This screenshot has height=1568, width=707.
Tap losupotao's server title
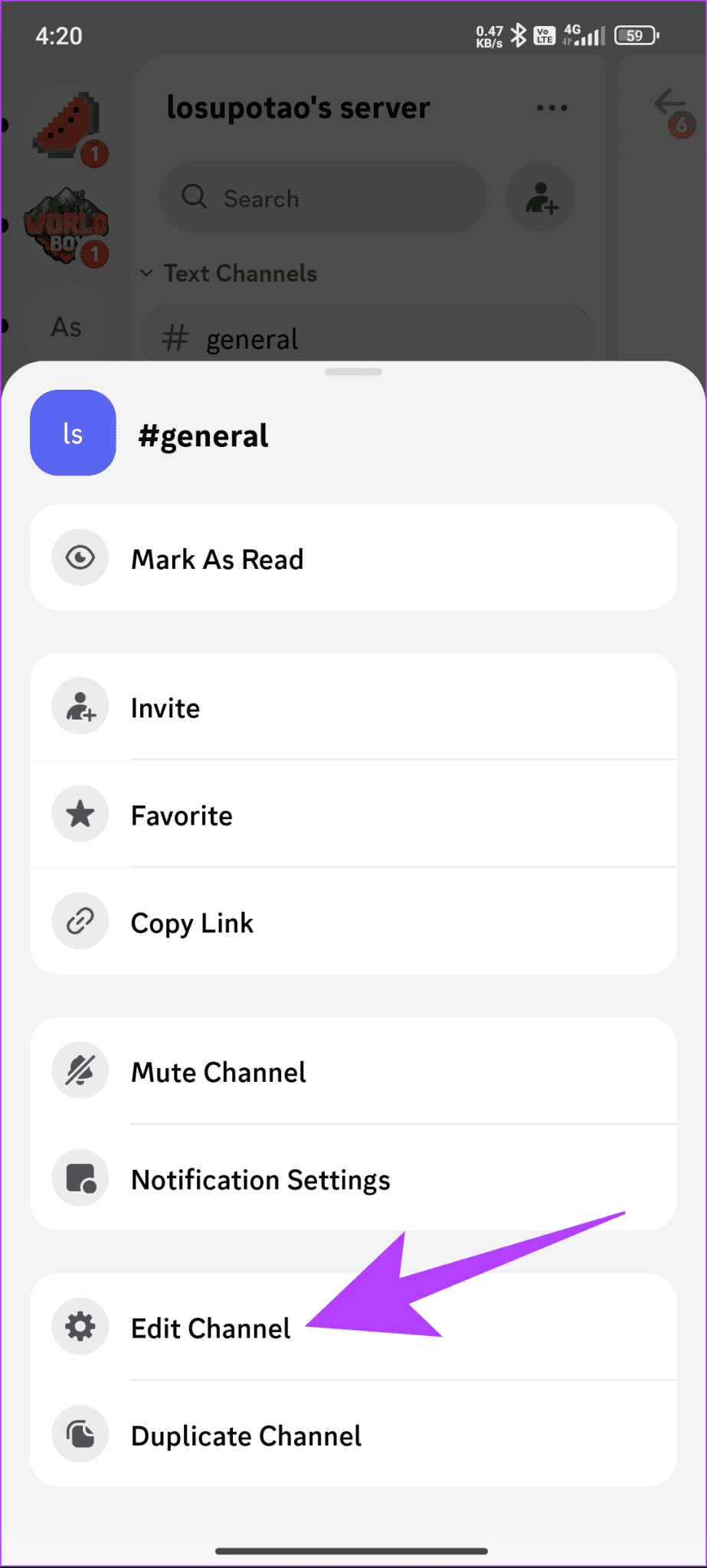pos(298,107)
